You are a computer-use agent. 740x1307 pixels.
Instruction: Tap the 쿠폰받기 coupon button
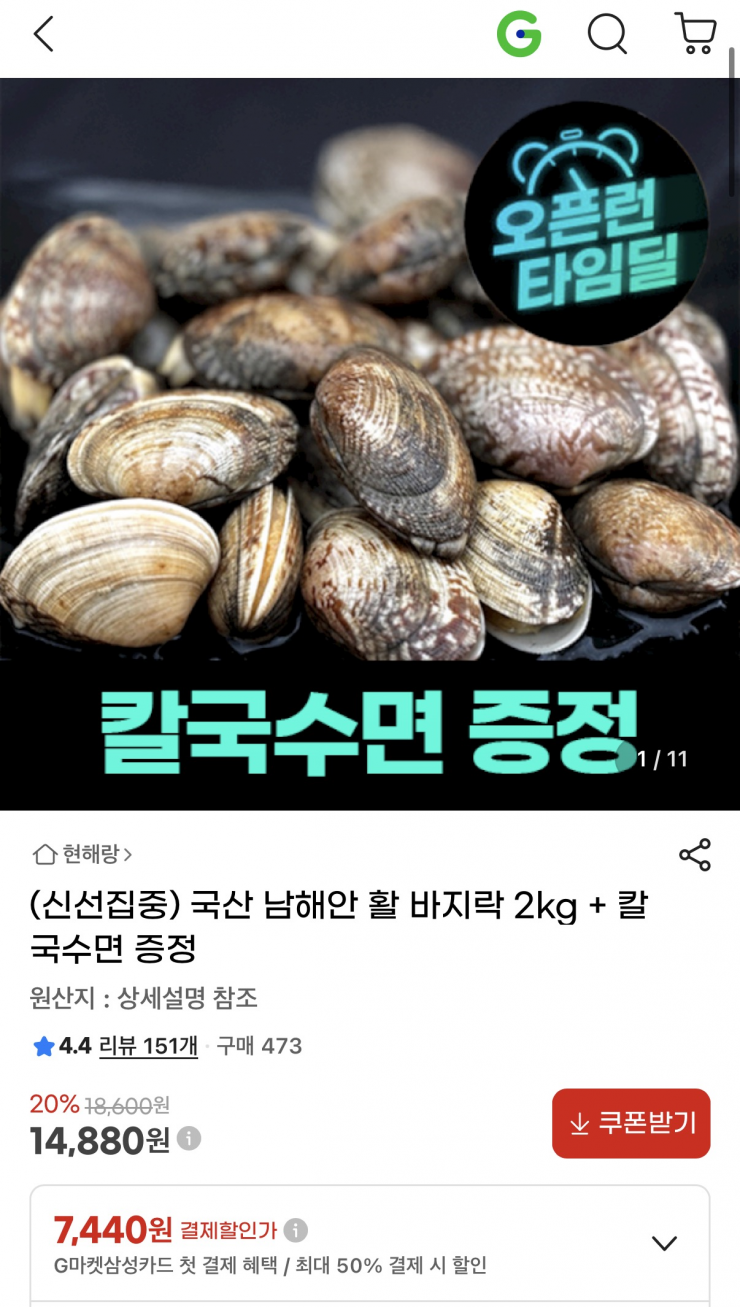coord(631,1123)
